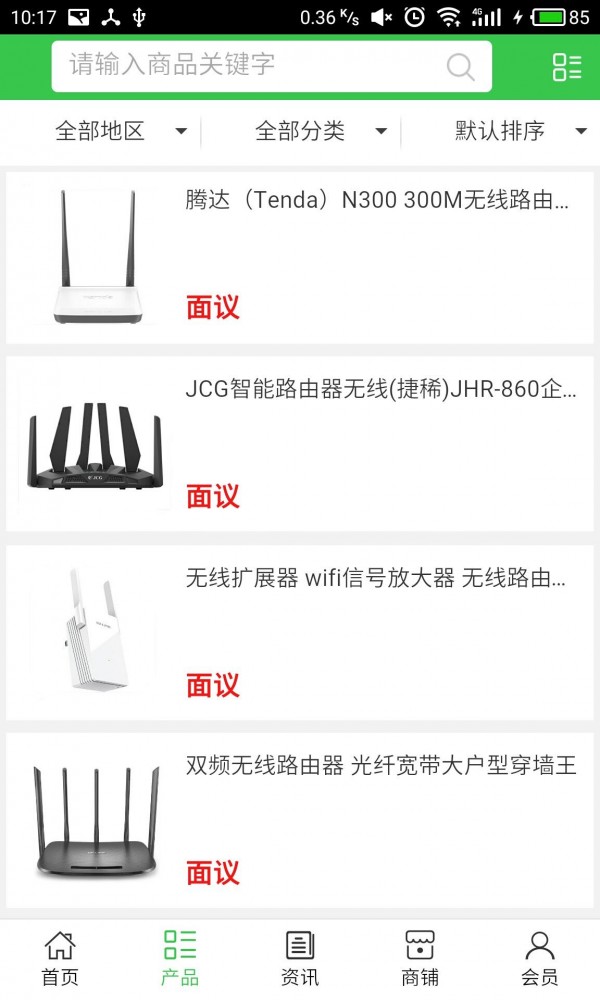Tap the magnifier search icon

(460, 67)
